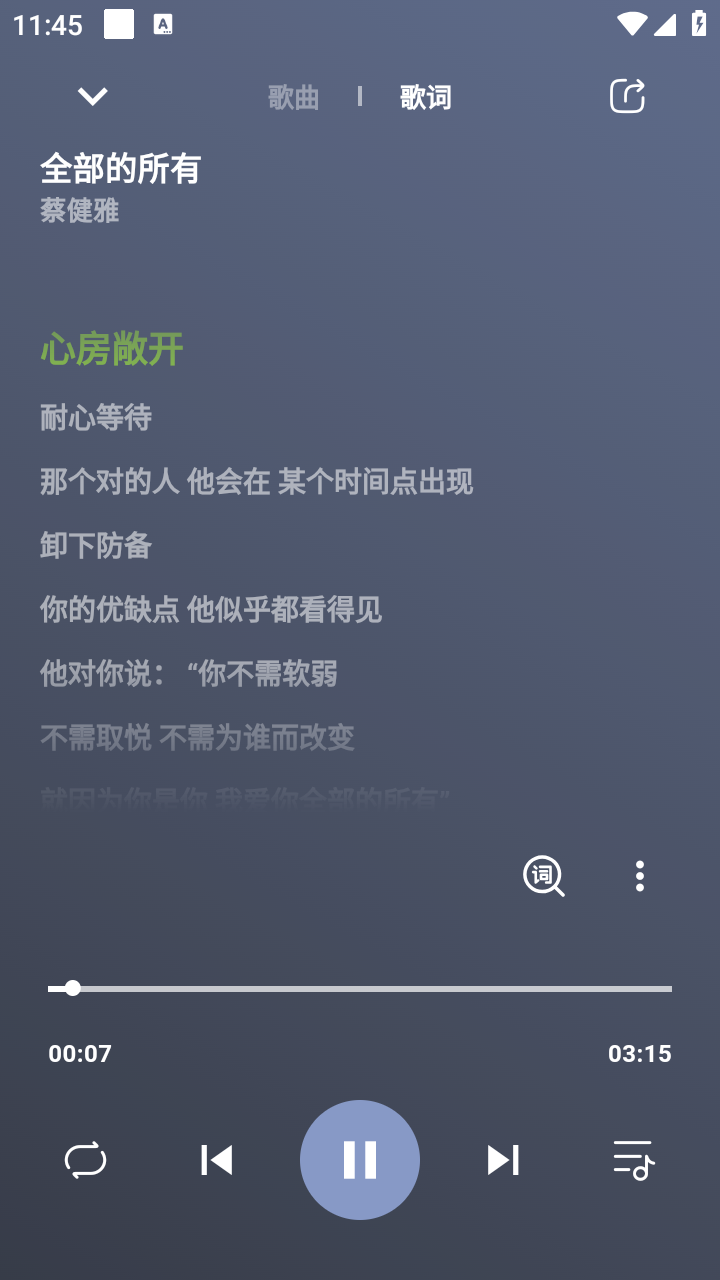Toggle play state with the center button
Viewport: 720px width, 1280px height.
pyautogui.click(x=360, y=1160)
